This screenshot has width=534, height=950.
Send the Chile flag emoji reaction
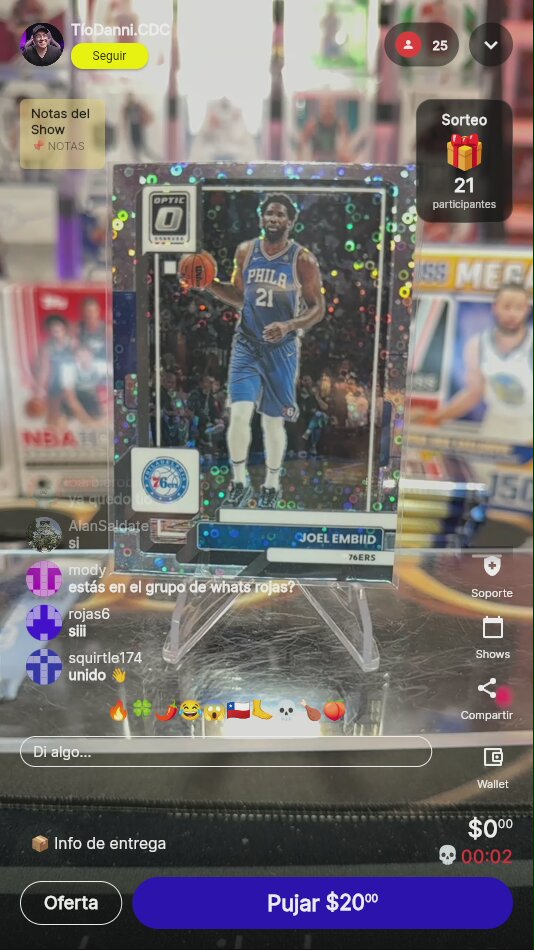238,710
